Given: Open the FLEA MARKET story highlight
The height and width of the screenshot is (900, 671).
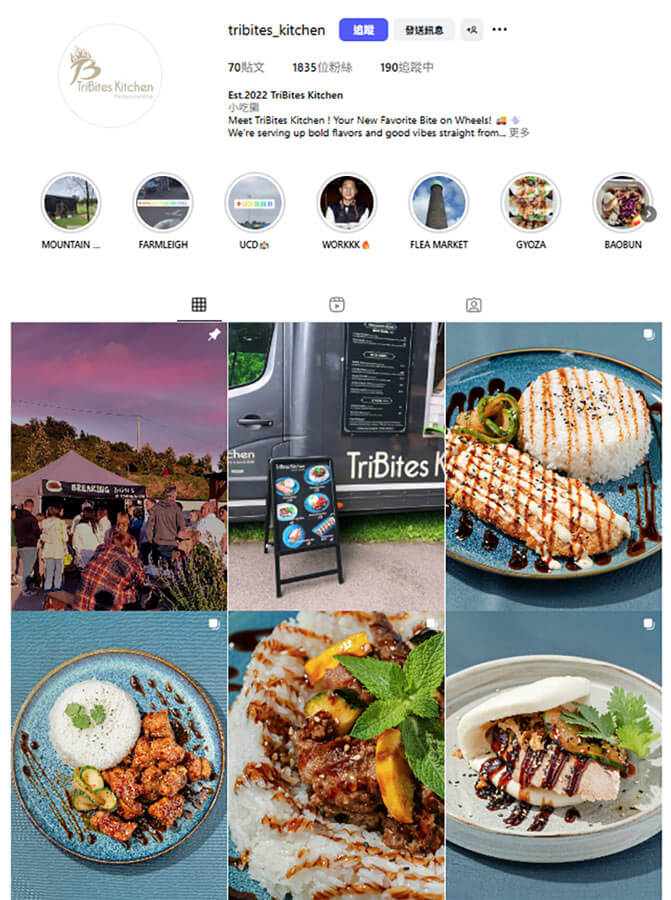Looking at the screenshot, I should 439,203.
